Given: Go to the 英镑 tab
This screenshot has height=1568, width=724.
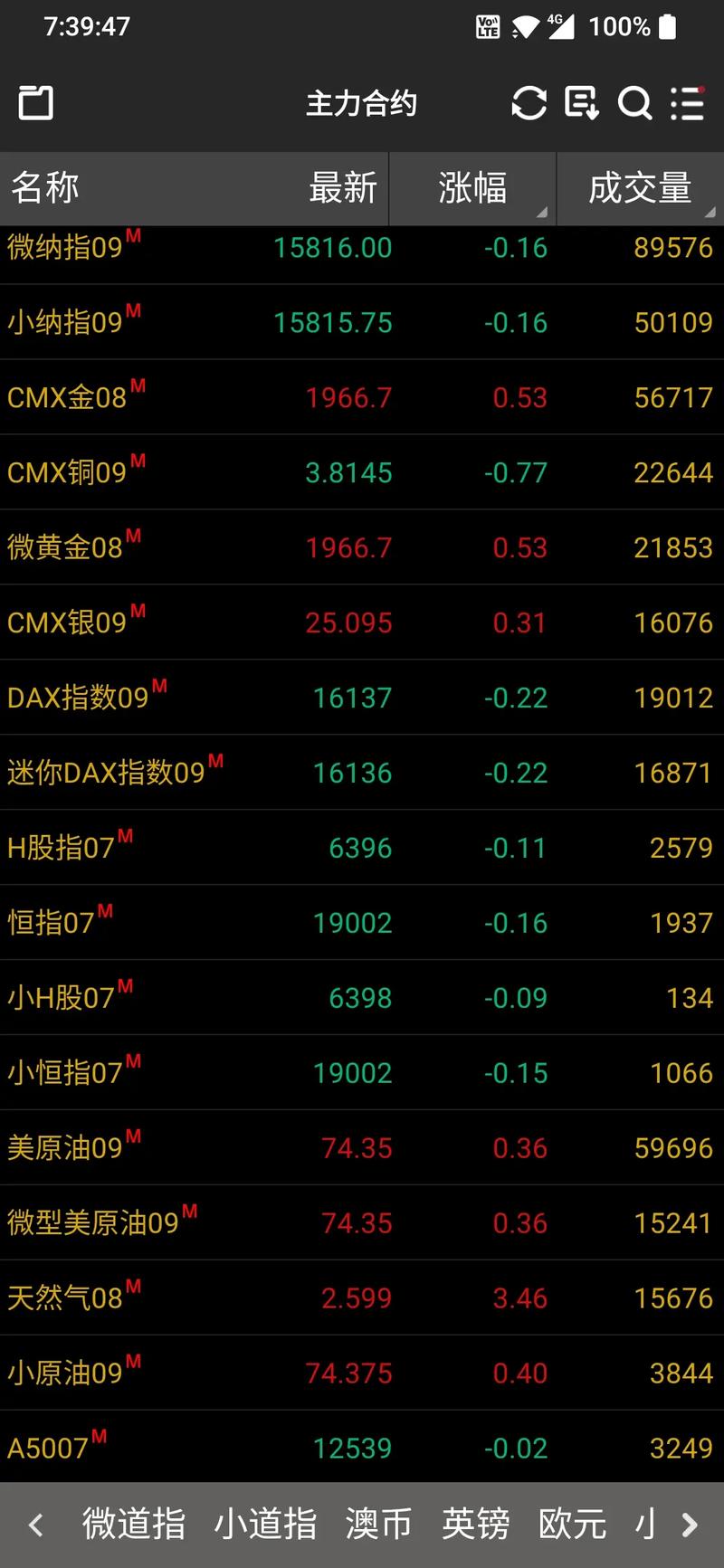Looking at the screenshot, I should (476, 1525).
